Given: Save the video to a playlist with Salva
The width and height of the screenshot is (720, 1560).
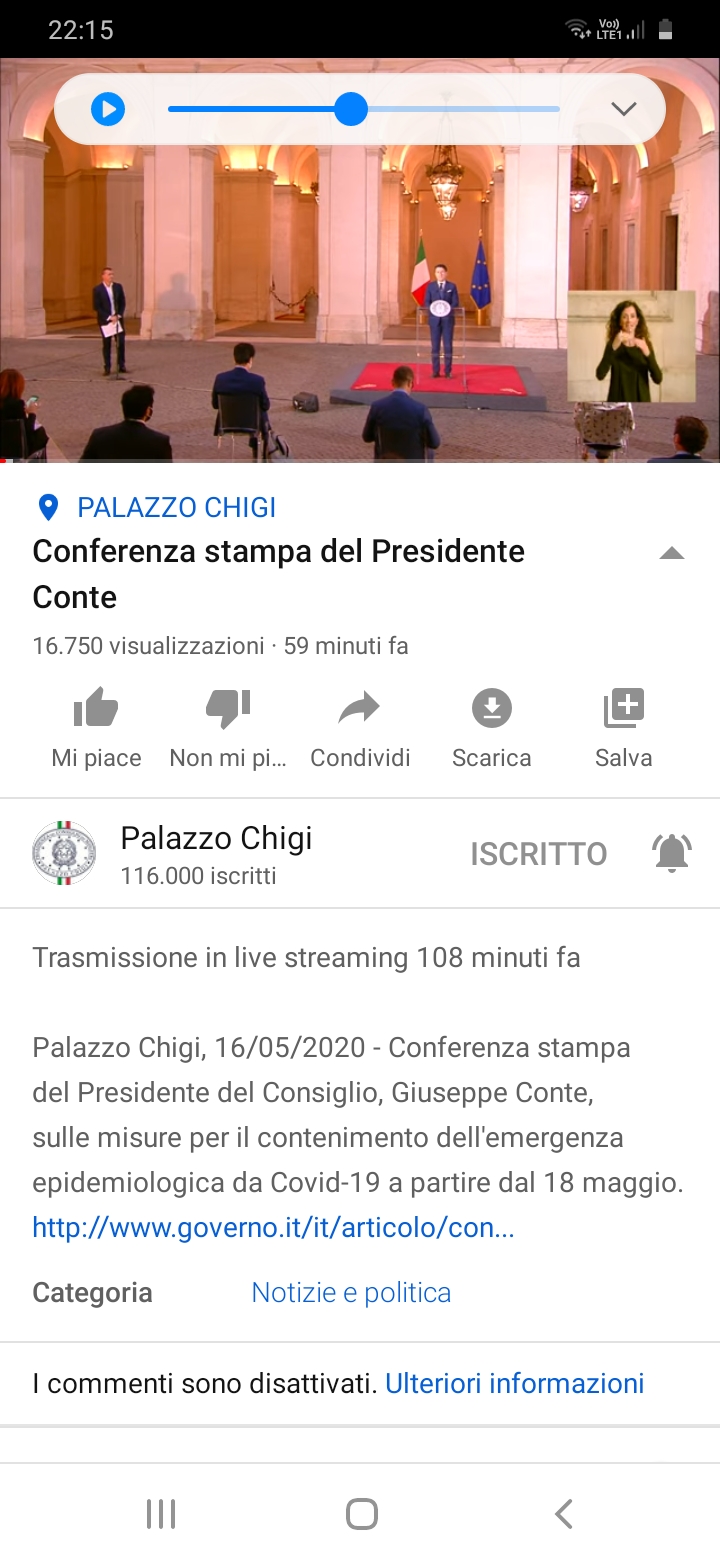Looking at the screenshot, I should tap(624, 729).
